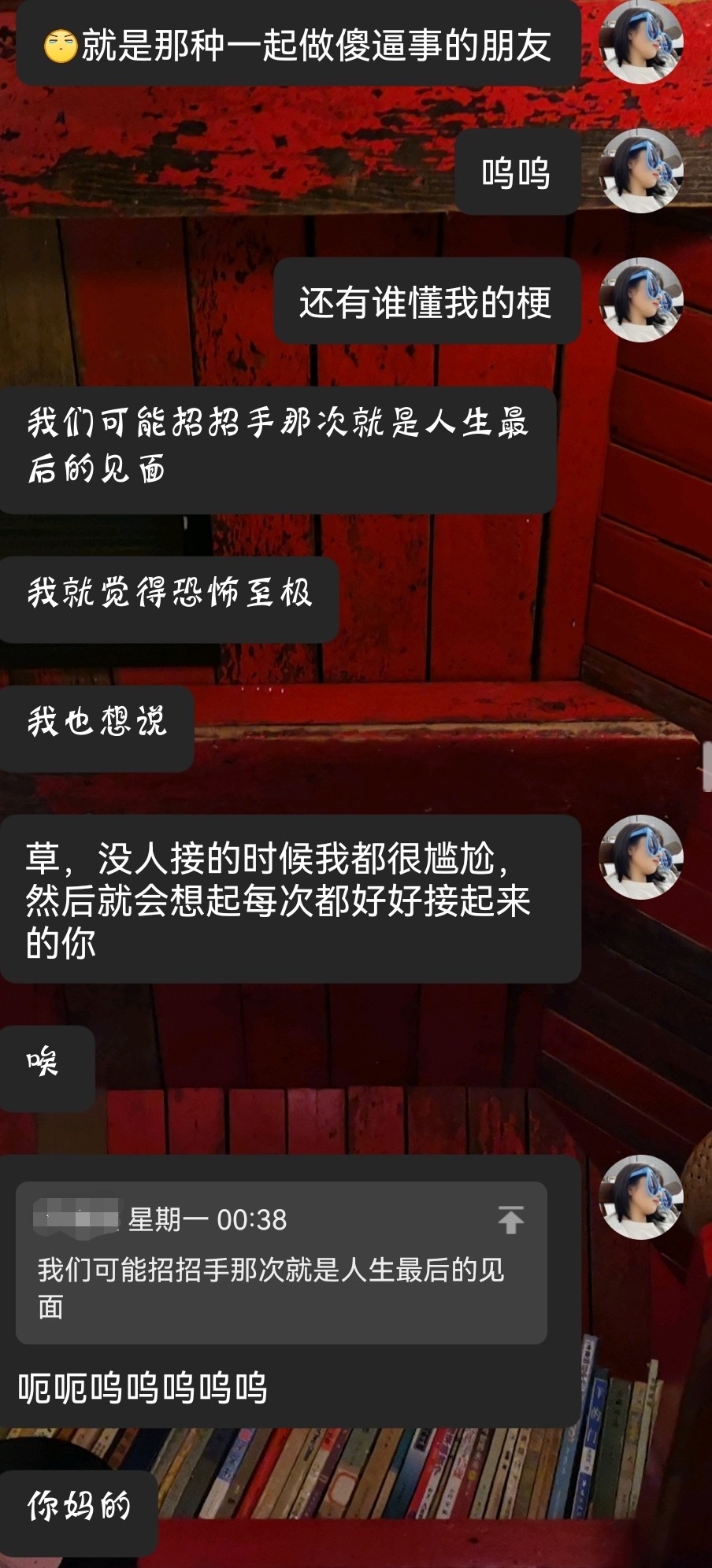This screenshot has width=712, height=1568.
Task: Jump to the quoted original message via arrow
Action: pos(510,1219)
